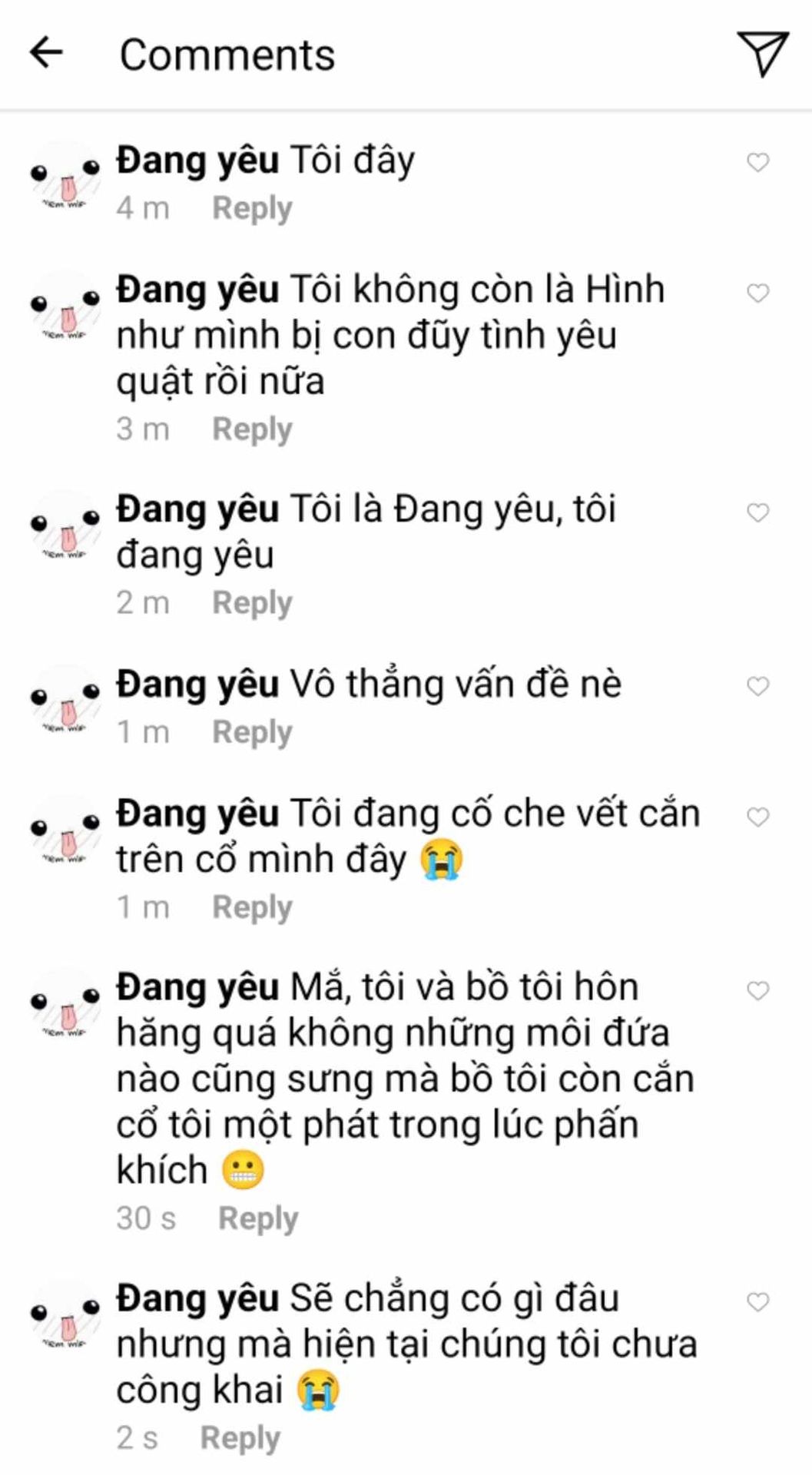Like the comment "Sẽ chẳng có gì đâu"
812x1475 pixels.
click(x=758, y=1301)
